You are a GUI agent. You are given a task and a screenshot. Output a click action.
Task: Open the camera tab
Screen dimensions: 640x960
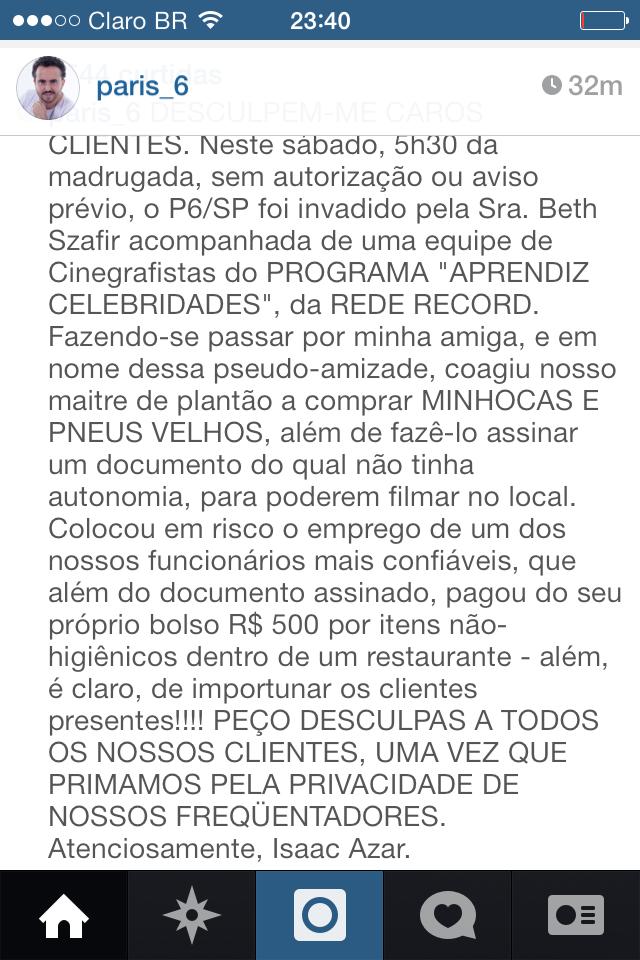tap(320, 915)
